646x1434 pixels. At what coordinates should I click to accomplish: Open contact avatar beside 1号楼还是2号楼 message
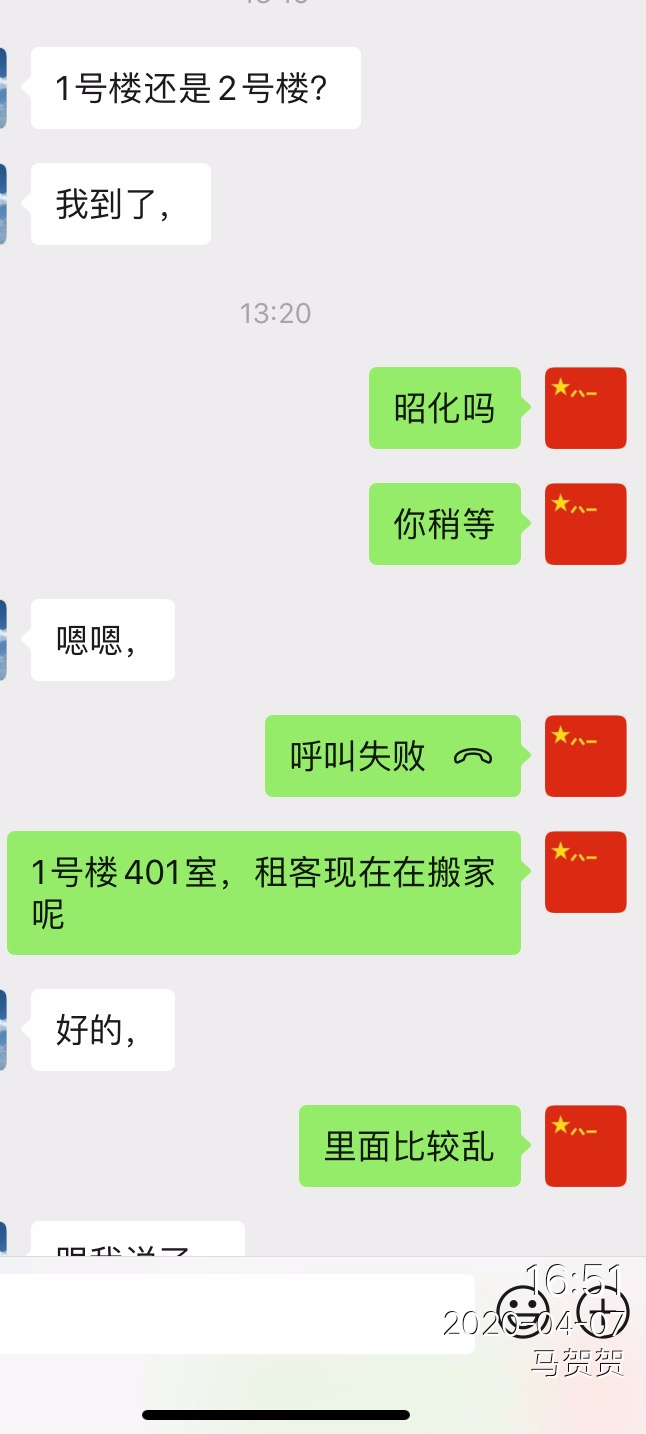(x=3, y=88)
